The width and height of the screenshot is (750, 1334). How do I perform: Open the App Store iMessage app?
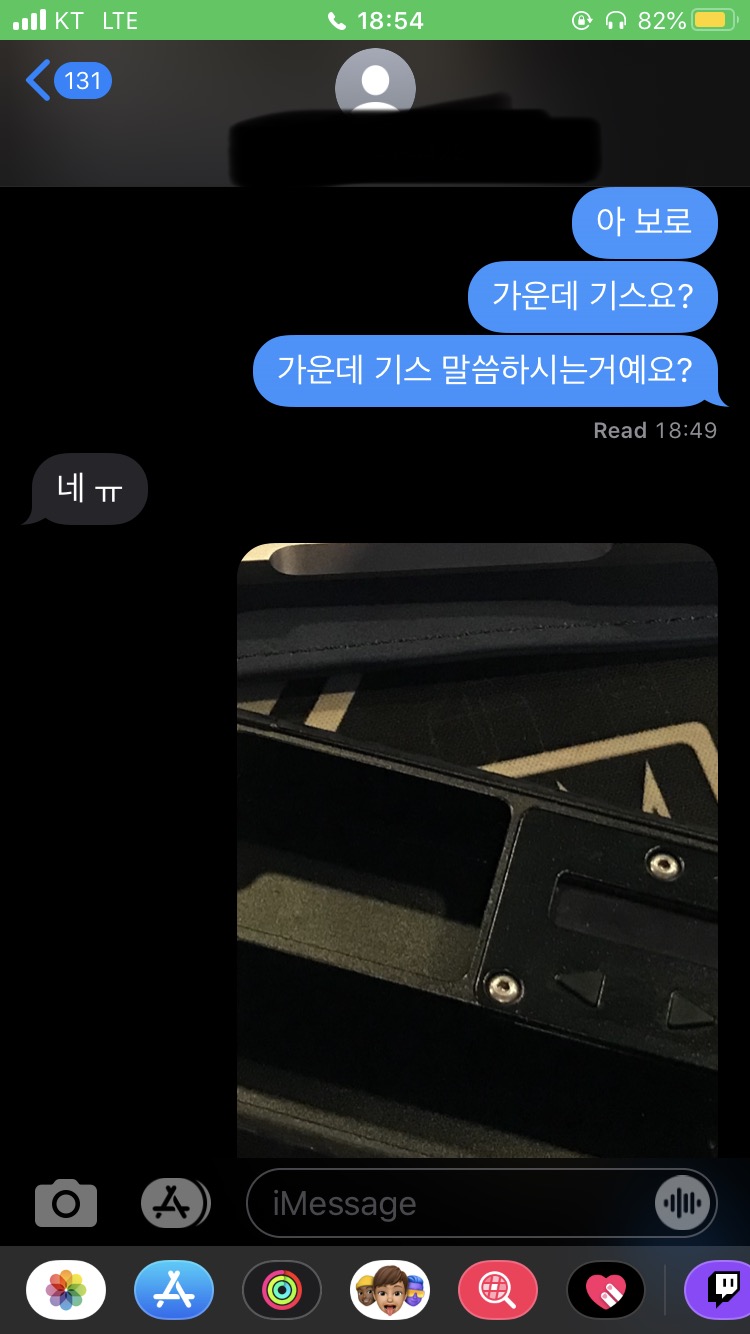(174, 1290)
